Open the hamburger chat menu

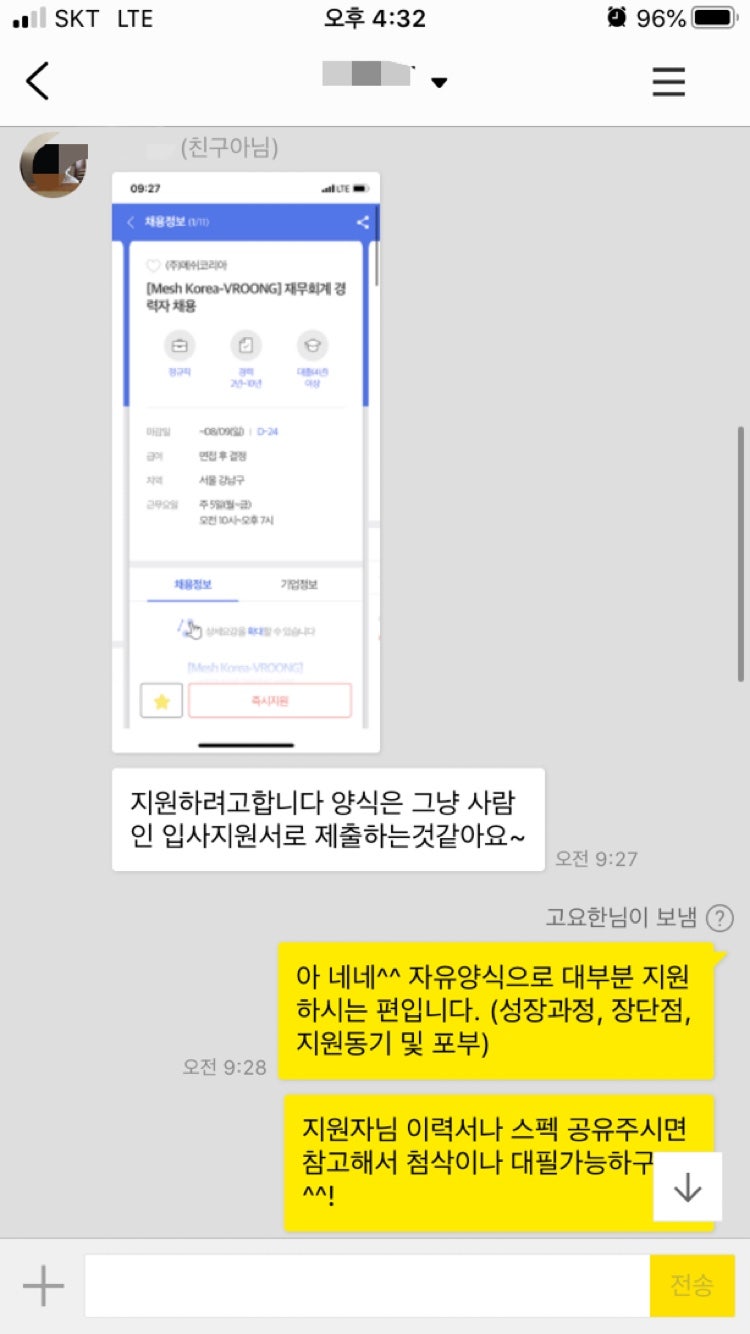[x=668, y=81]
